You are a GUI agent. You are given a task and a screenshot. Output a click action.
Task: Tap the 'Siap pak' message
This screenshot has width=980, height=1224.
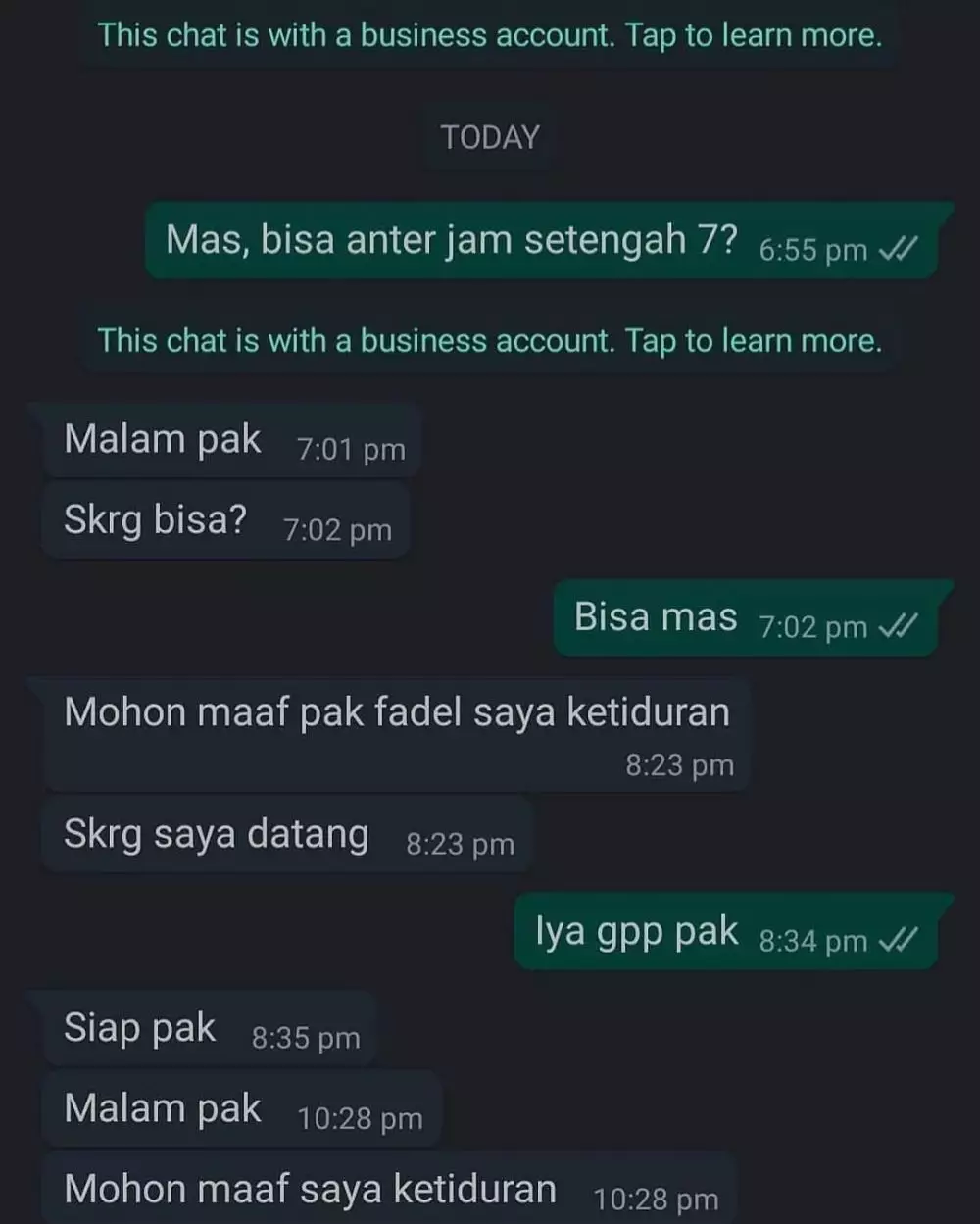tap(139, 1028)
